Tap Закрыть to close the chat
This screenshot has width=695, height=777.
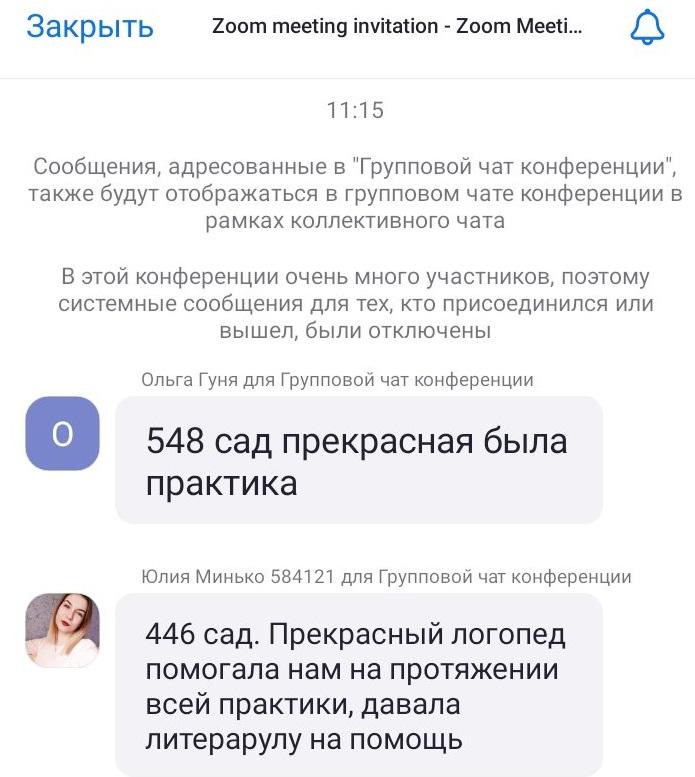coord(90,27)
